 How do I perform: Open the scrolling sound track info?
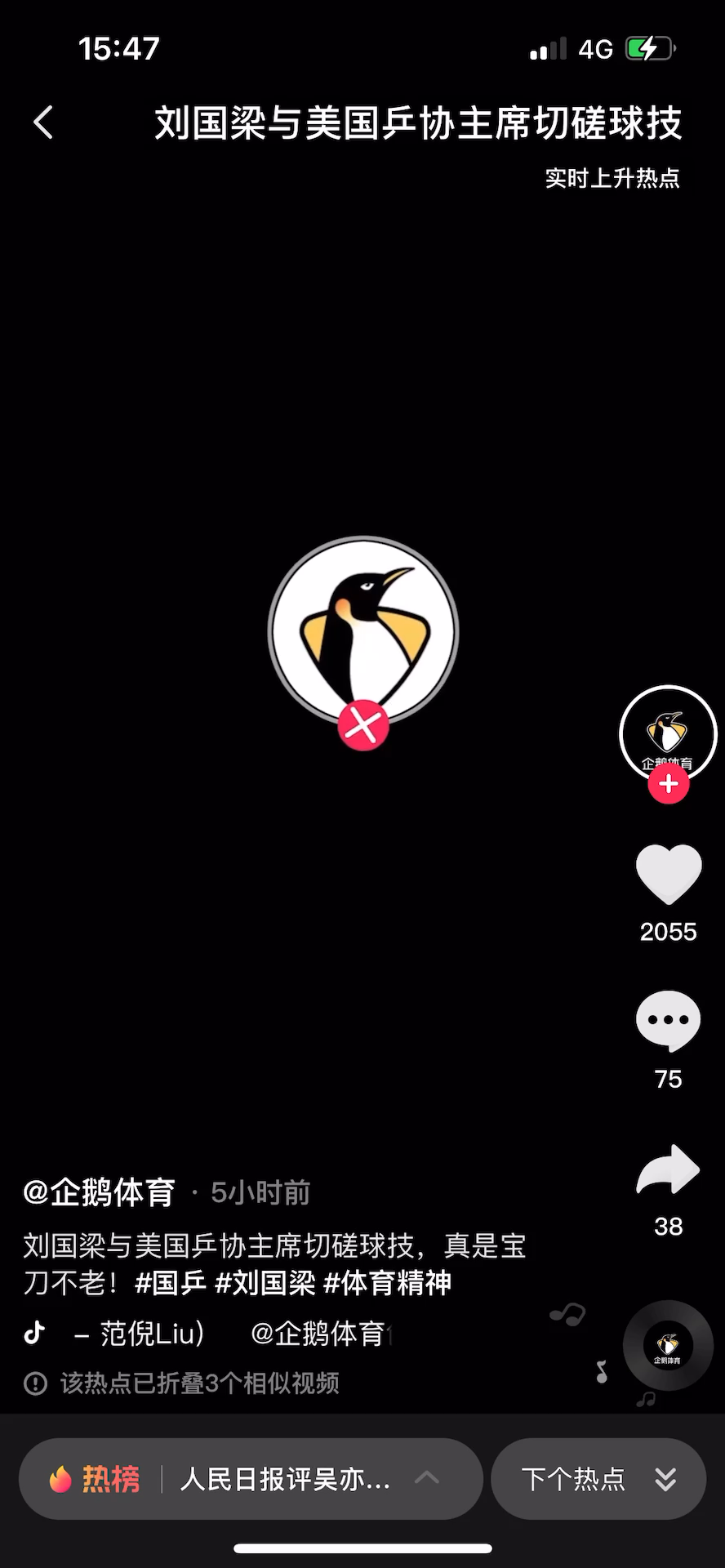click(229, 1334)
